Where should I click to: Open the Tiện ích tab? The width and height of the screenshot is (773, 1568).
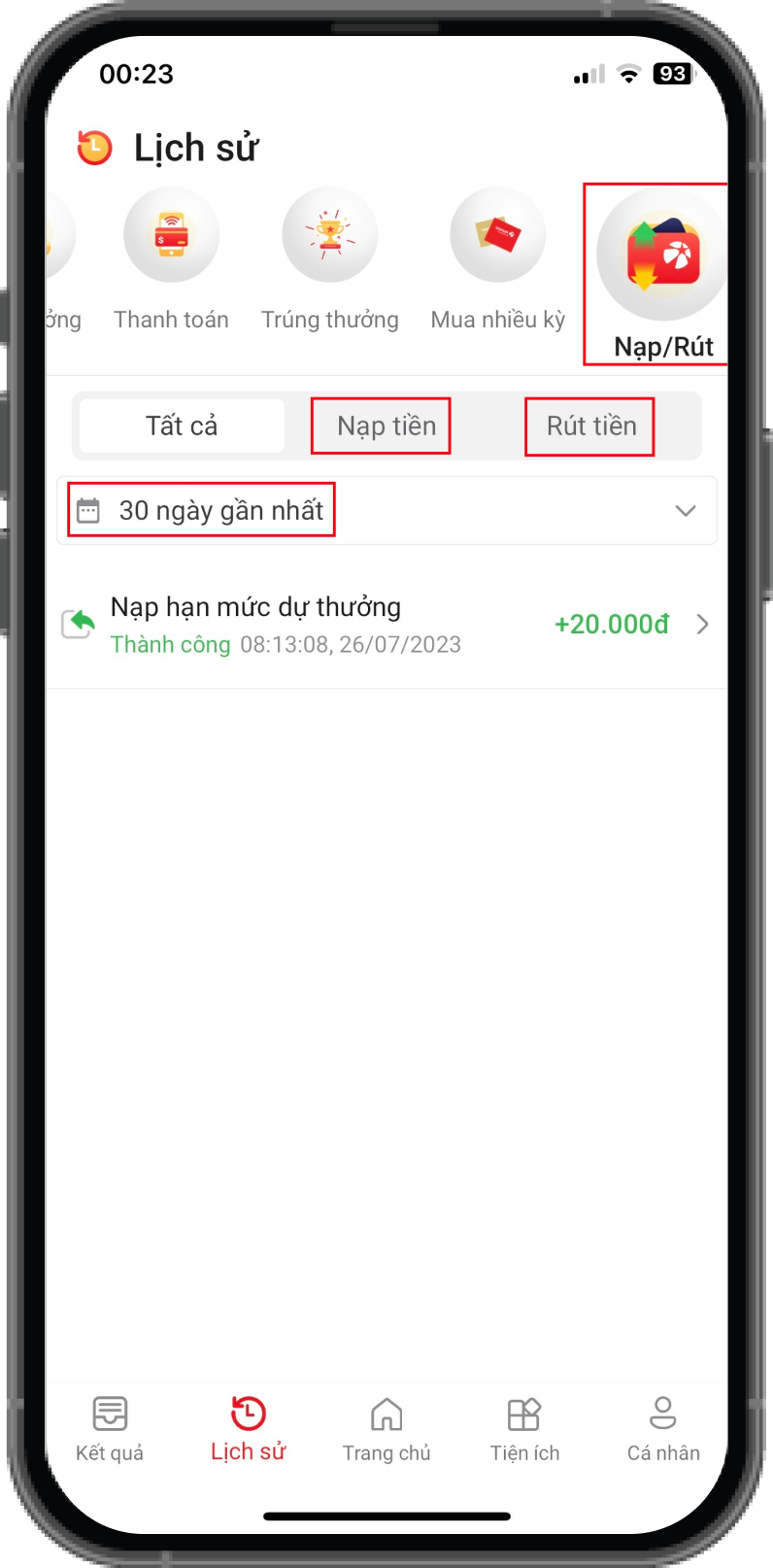pos(524,1428)
